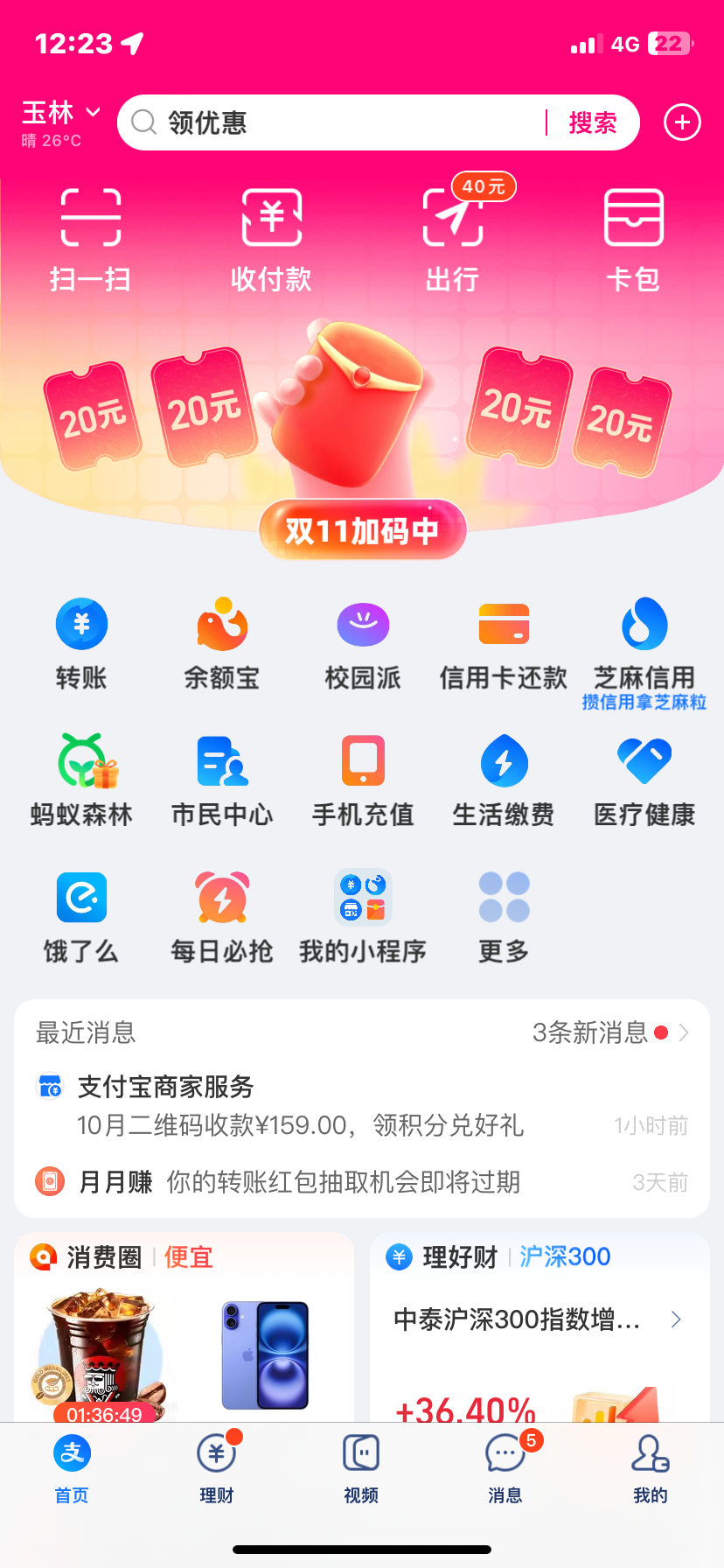The image size is (724, 1568).
Task: Switch to the 理财 tab
Action: 215,1470
